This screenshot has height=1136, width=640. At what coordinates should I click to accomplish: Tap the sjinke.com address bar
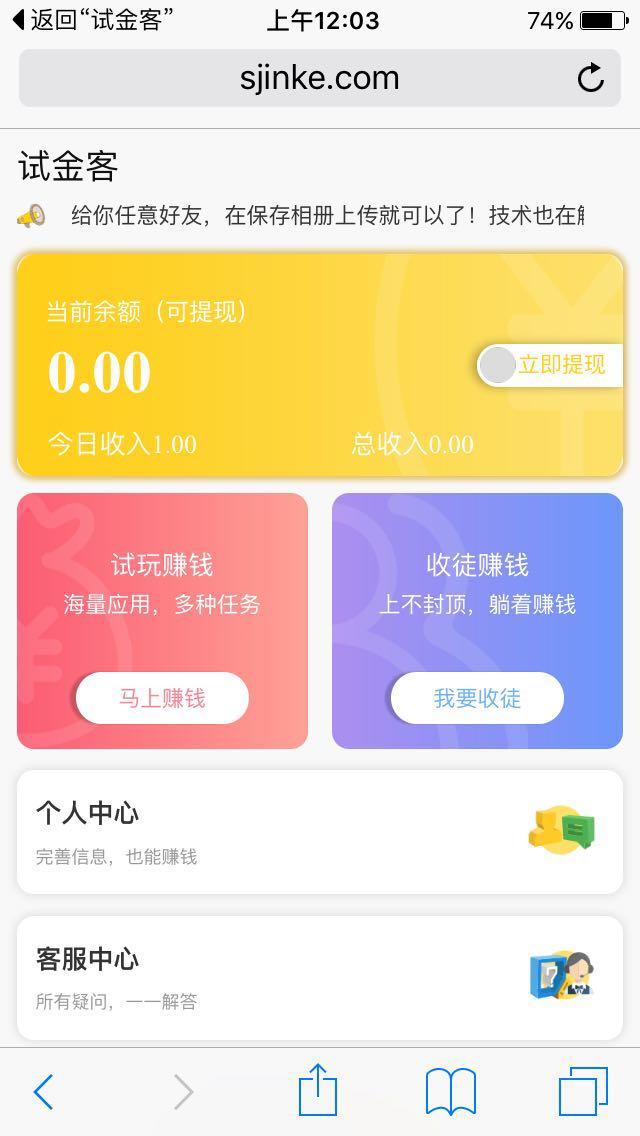300,78
